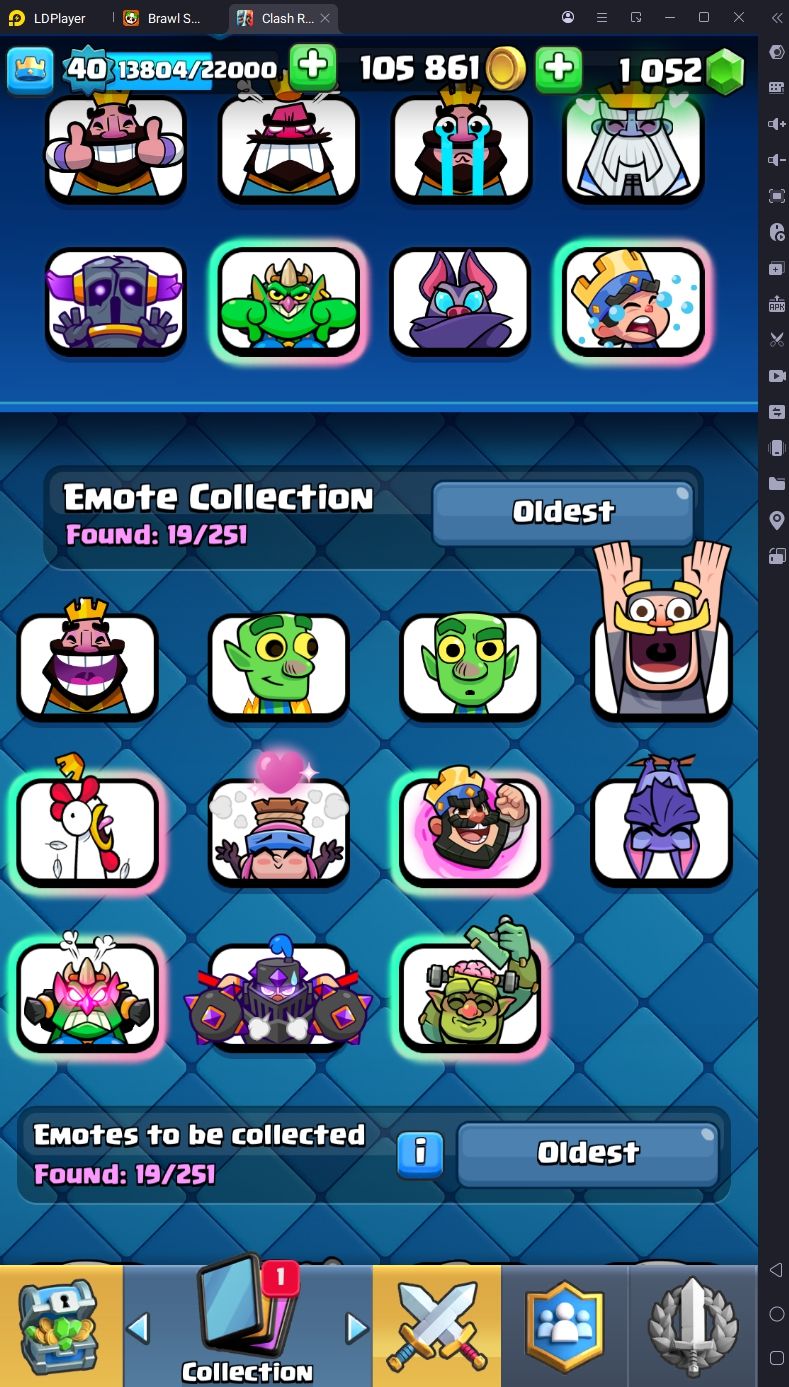Screen dimensions: 789x1387
Task: Open the Shop chest tab
Action: click(62, 1325)
